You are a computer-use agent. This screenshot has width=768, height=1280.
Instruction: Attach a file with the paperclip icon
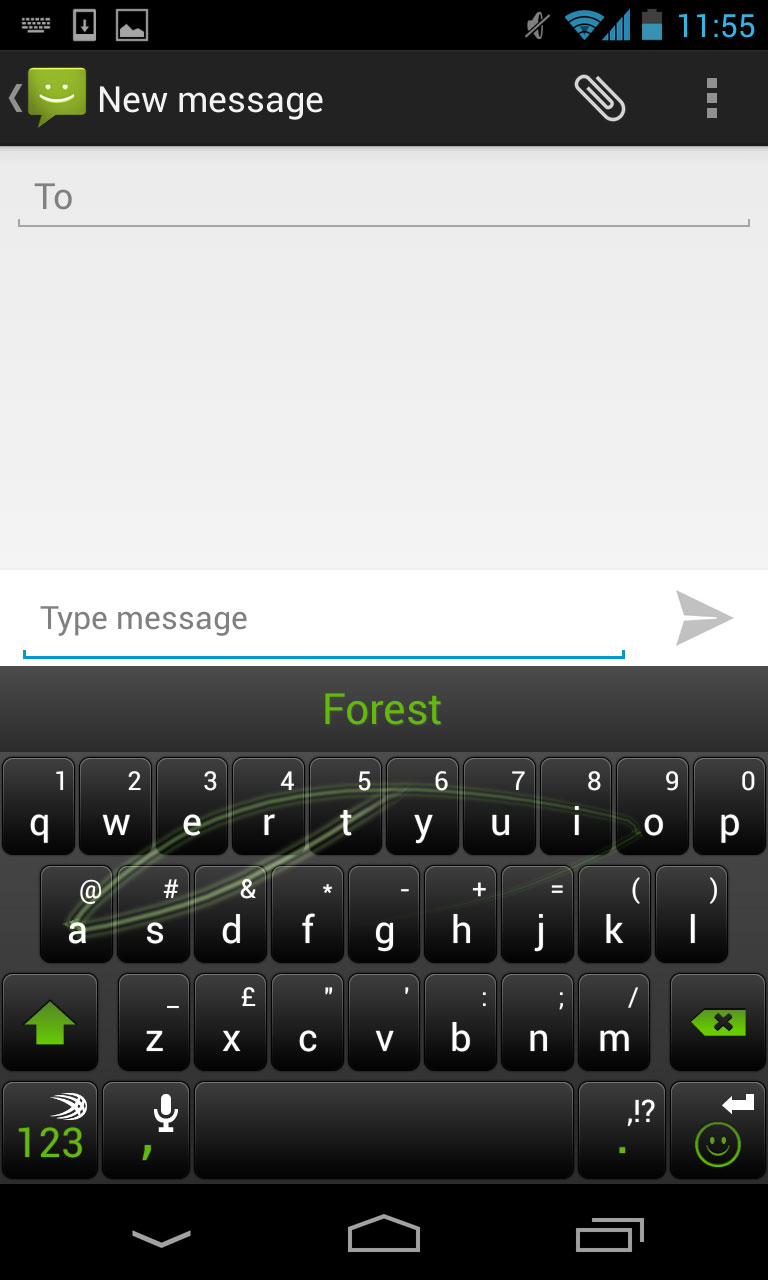[599, 98]
